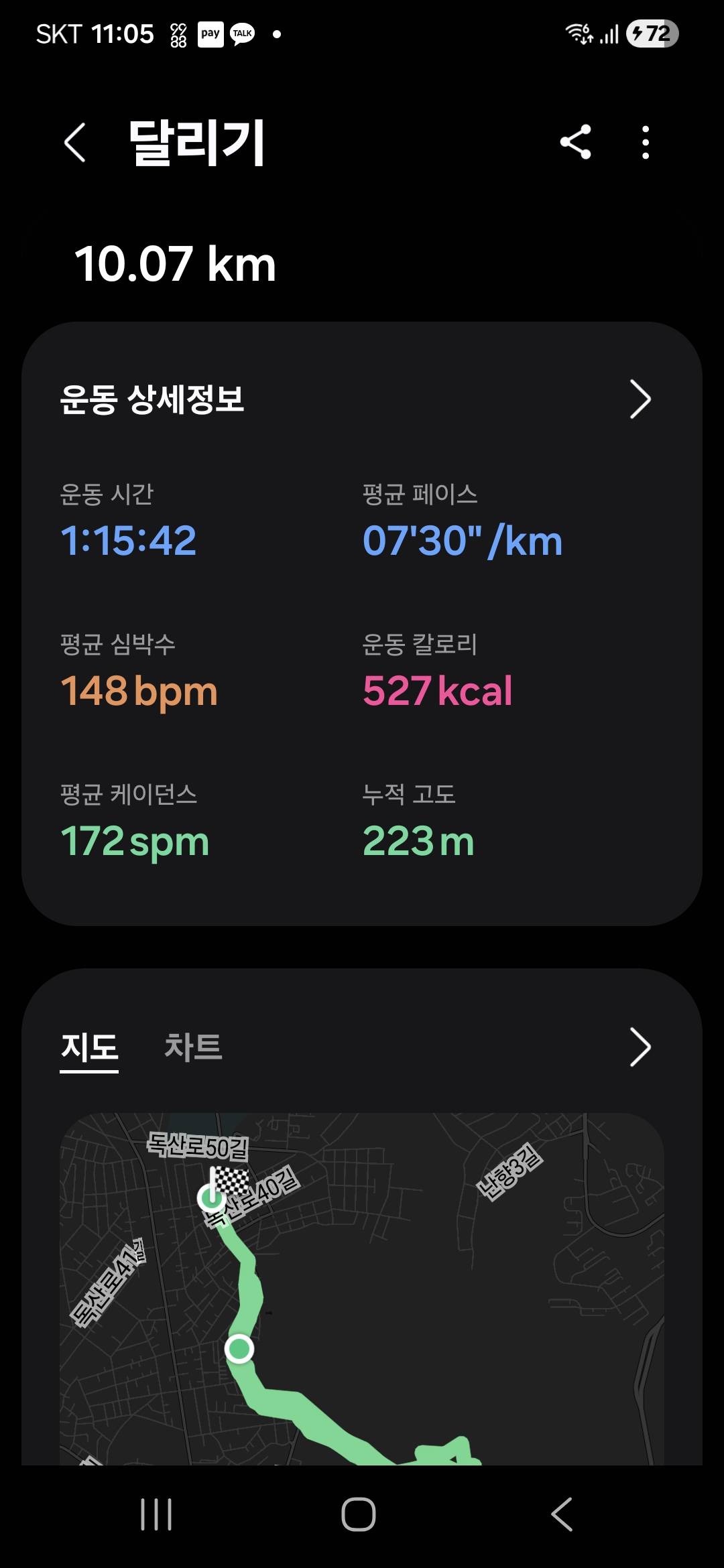This screenshot has width=724, height=1568.
Task: Open the Samsung Pay status bar icon
Action: tap(211, 33)
